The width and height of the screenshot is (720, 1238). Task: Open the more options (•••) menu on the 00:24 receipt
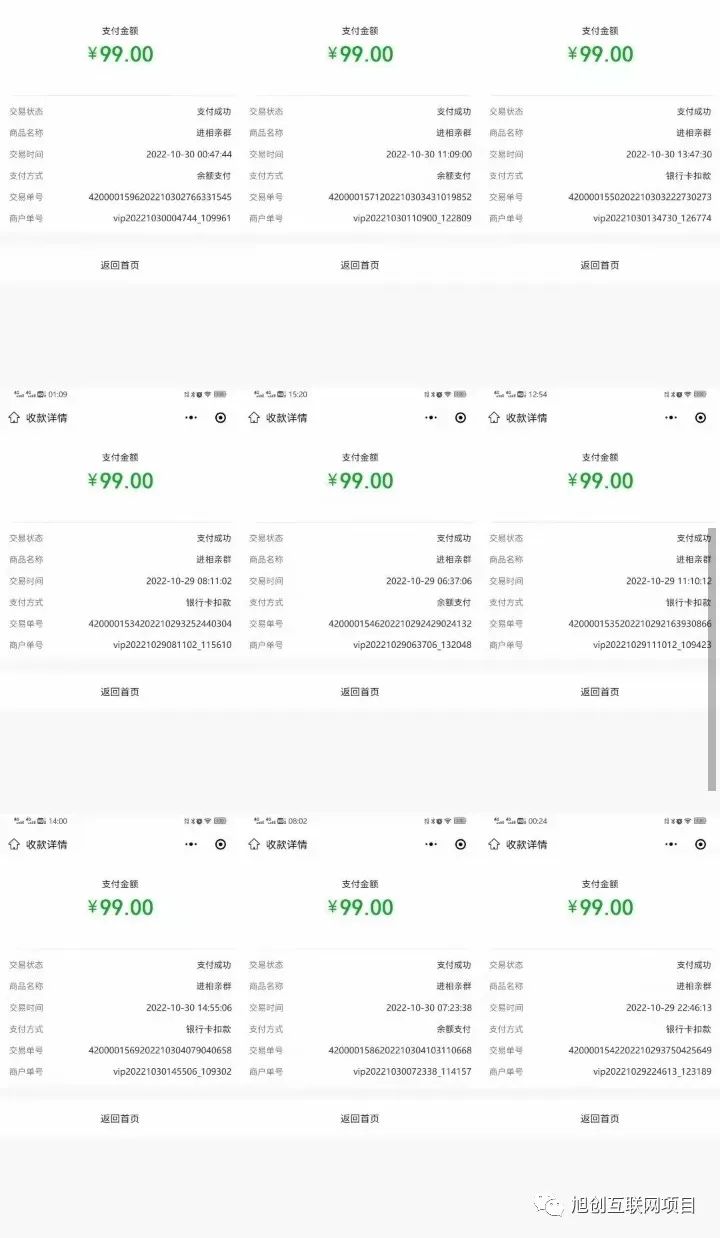pyautogui.click(x=670, y=844)
